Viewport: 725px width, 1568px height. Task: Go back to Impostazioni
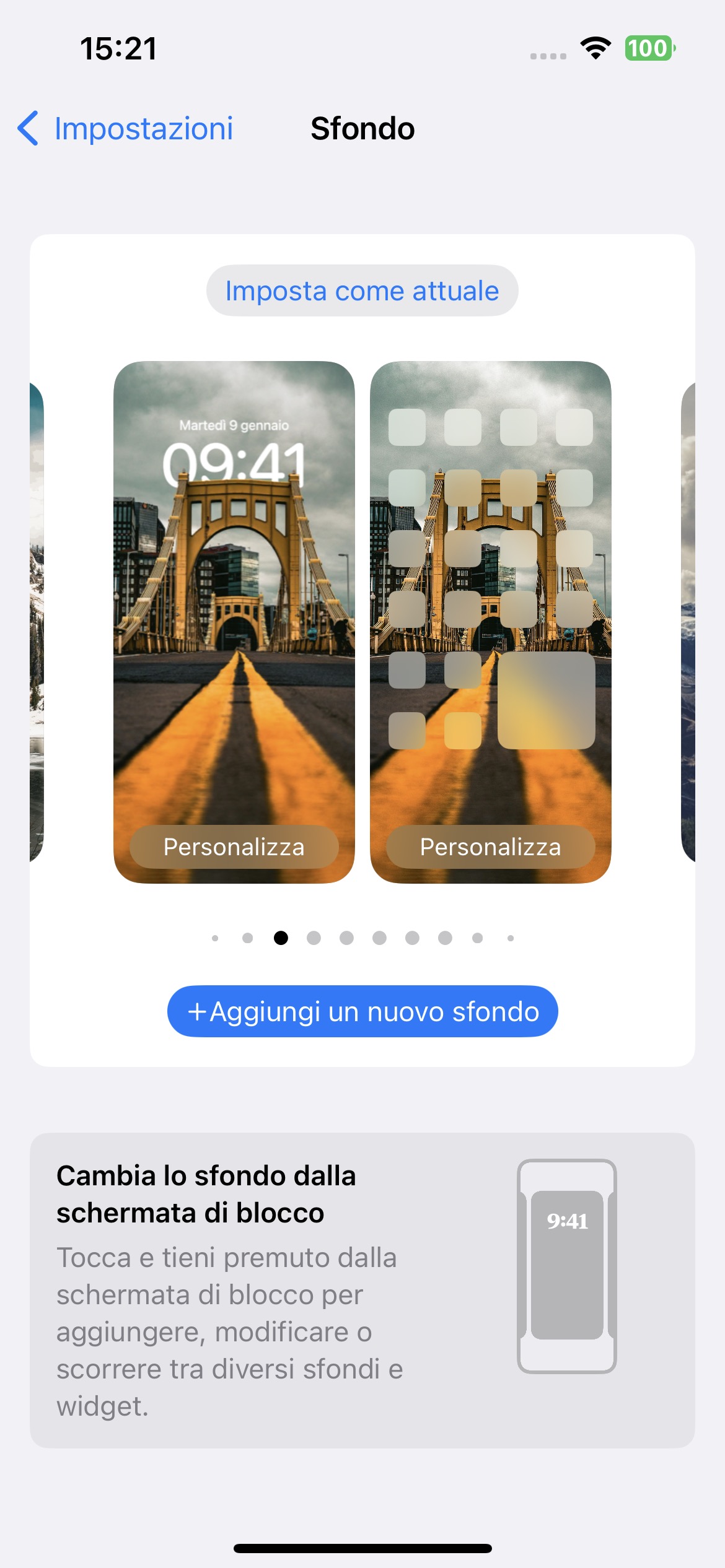point(125,129)
